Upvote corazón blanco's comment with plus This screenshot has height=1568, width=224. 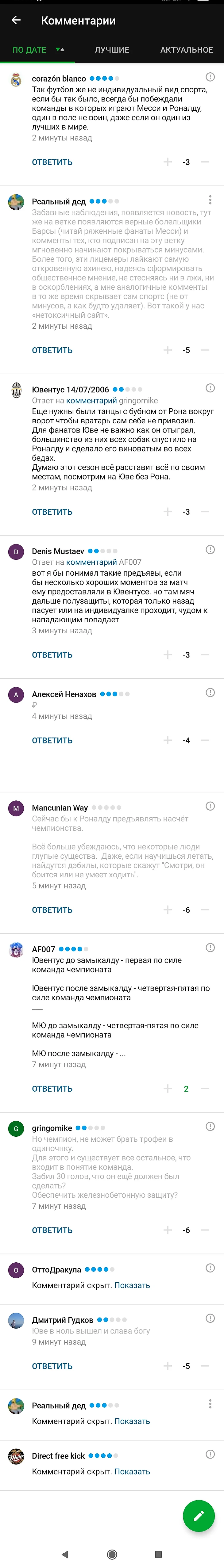(x=168, y=162)
